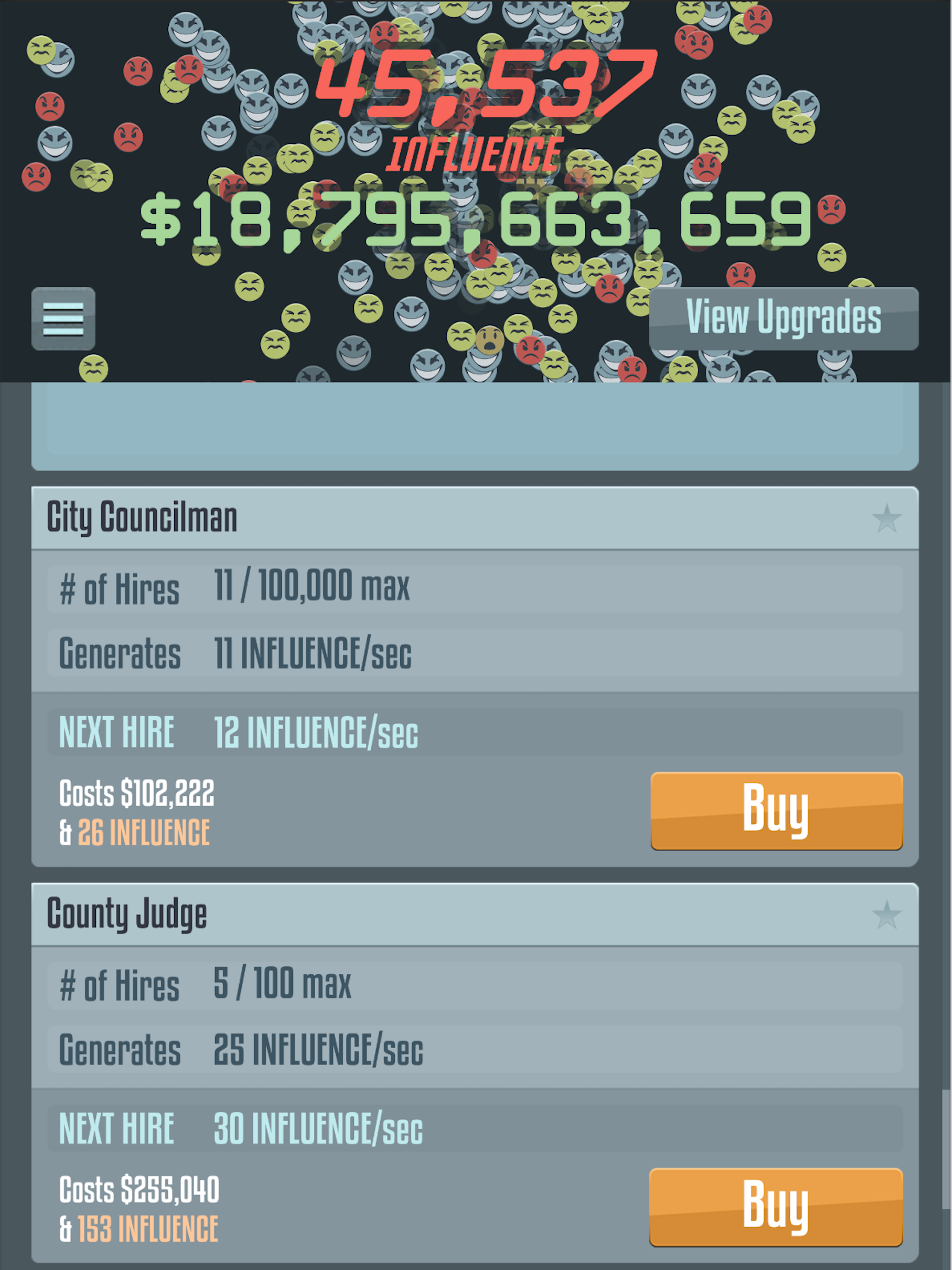Tap the star on County Judge
This screenshot has height=1270, width=952.
[x=886, y=914]
